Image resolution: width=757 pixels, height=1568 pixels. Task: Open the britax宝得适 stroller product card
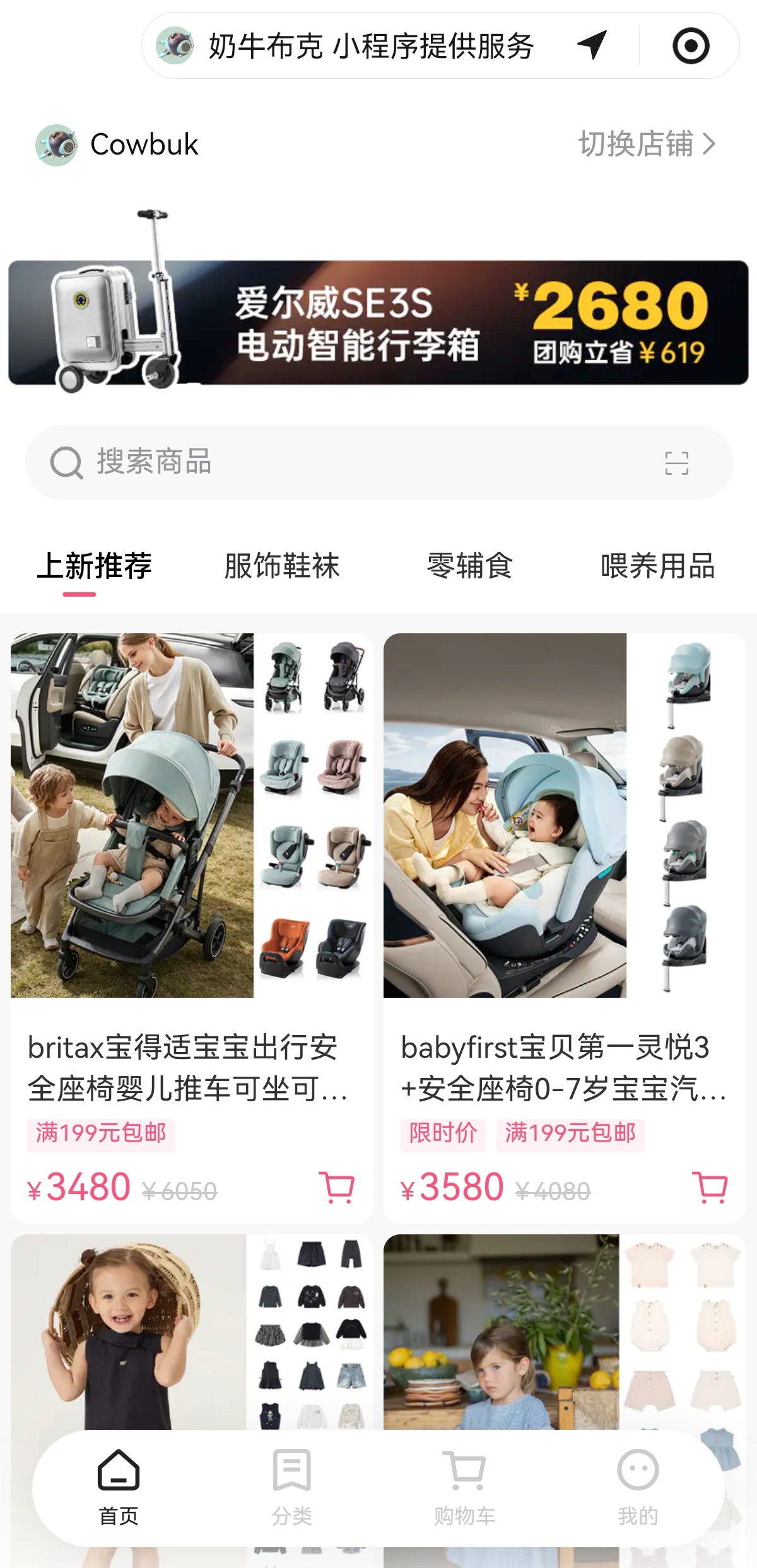click(192, 883)
